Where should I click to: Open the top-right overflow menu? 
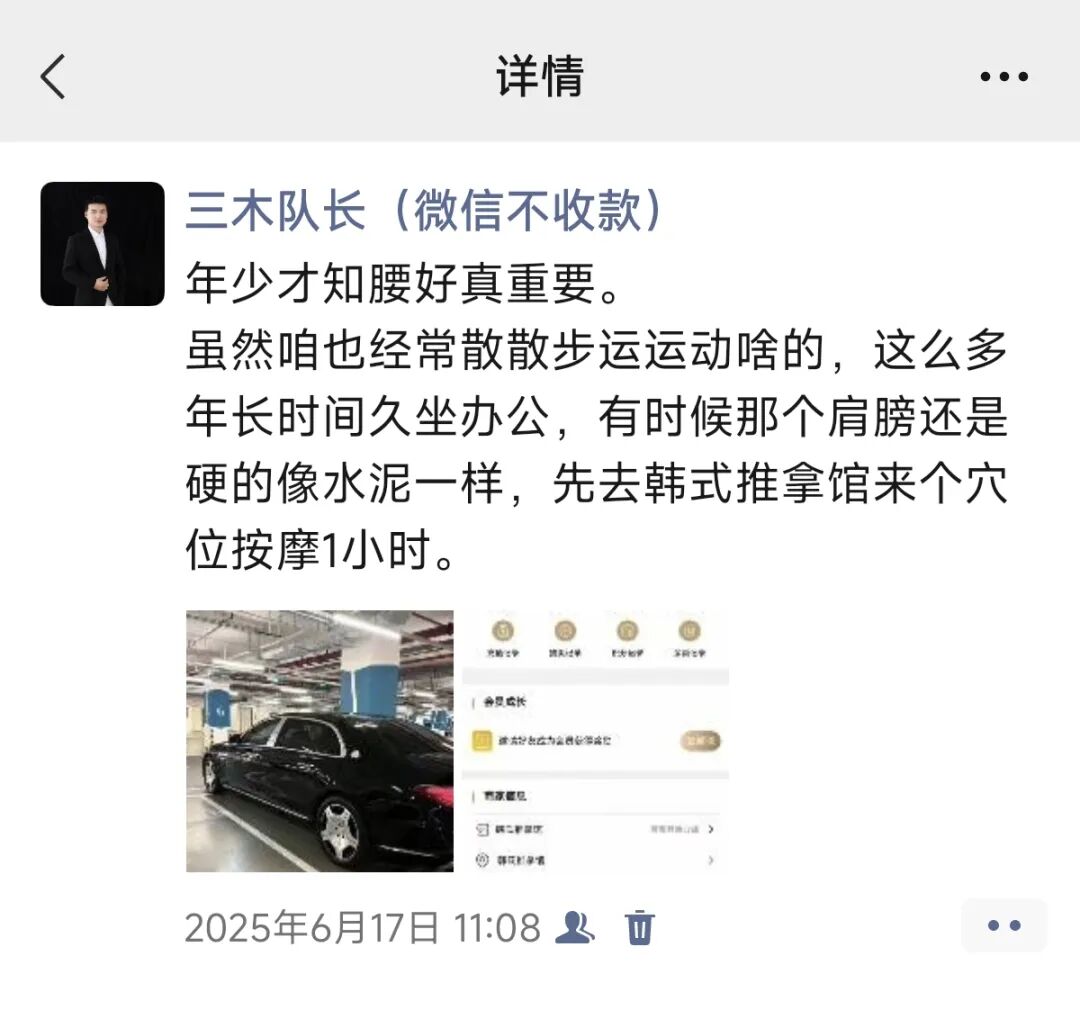tap(1003, 76)
